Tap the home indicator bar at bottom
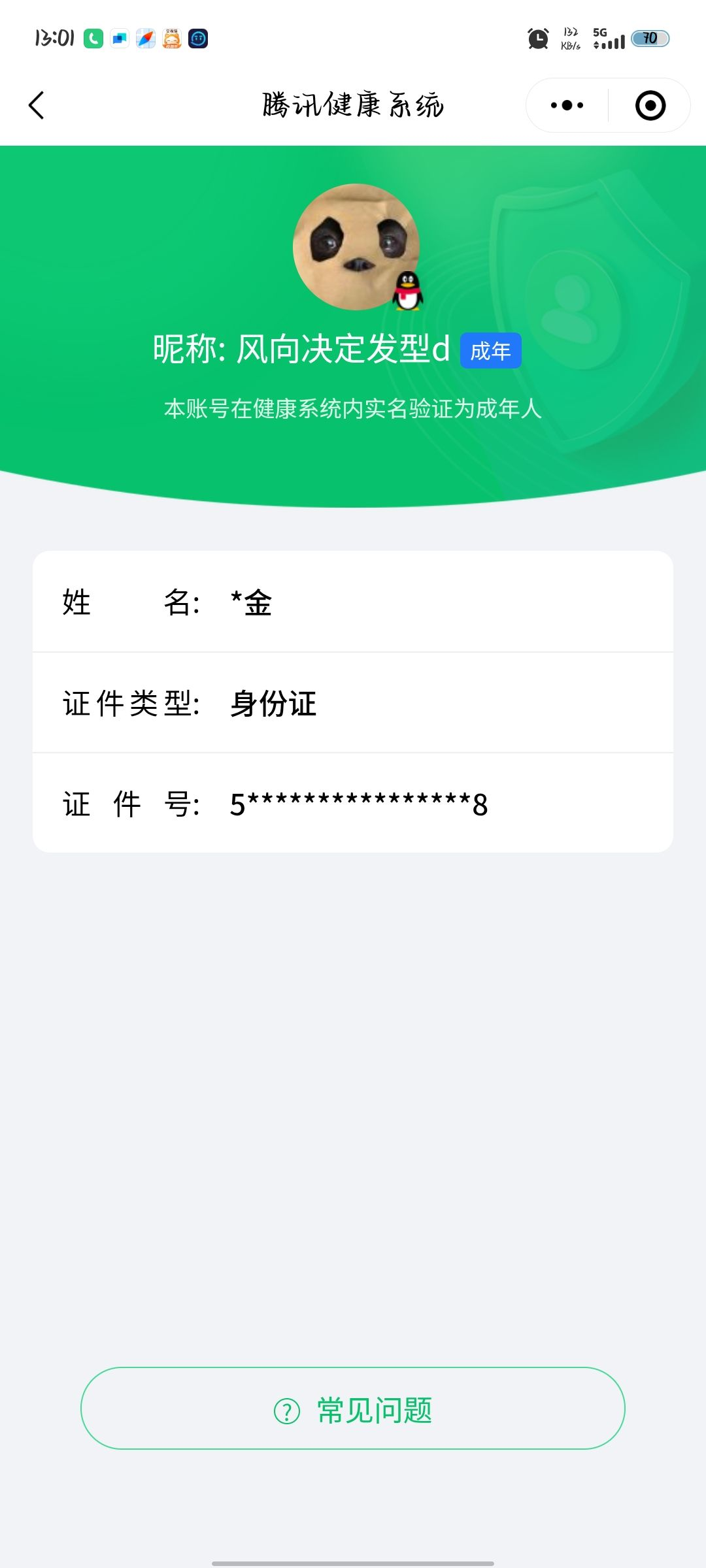The height and width of the screenshot is (1568, 706). click(353, 1563)
